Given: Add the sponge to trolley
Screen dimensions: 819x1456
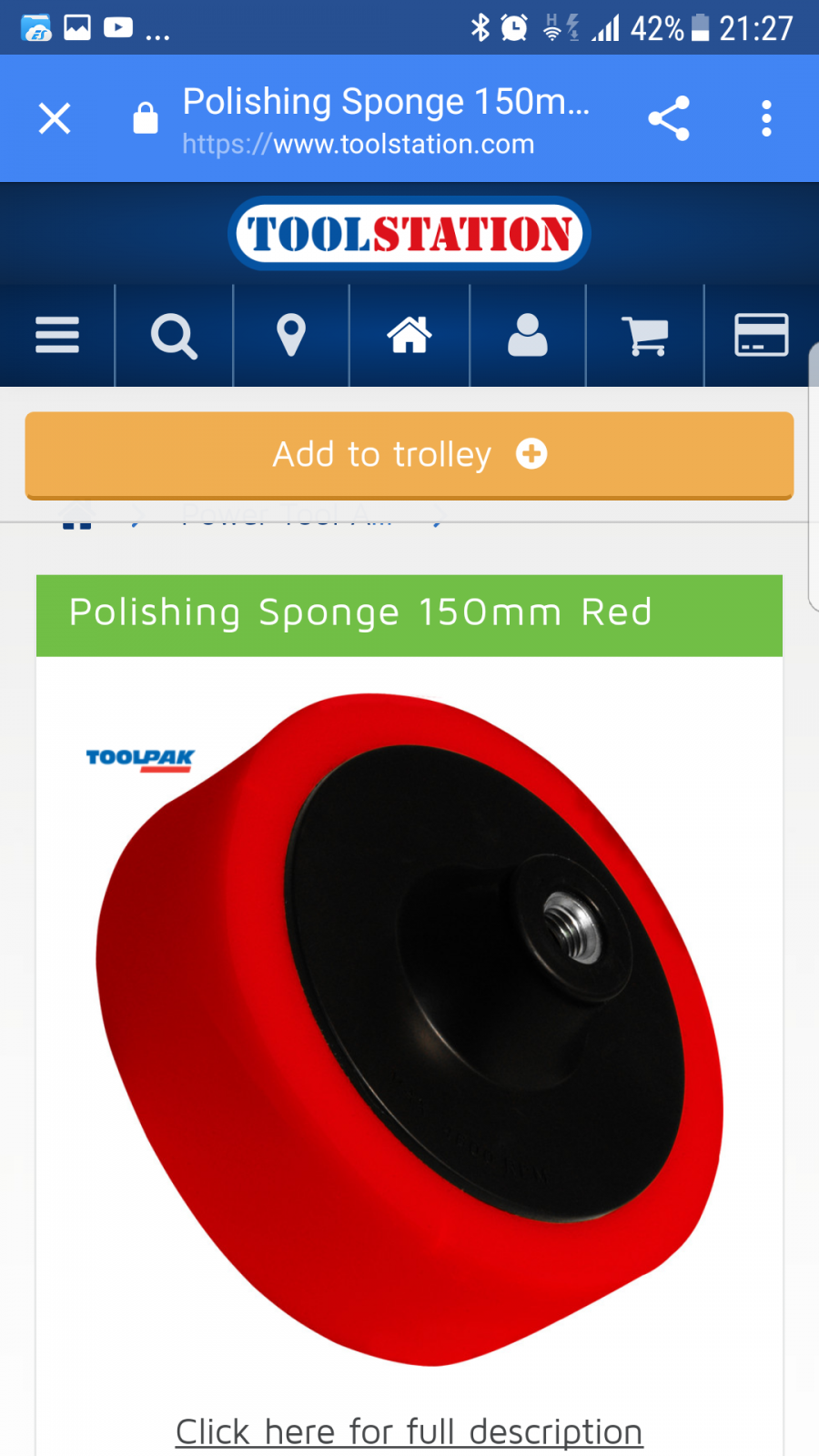Looking at the screenshot, I should [x=409, y=455].
